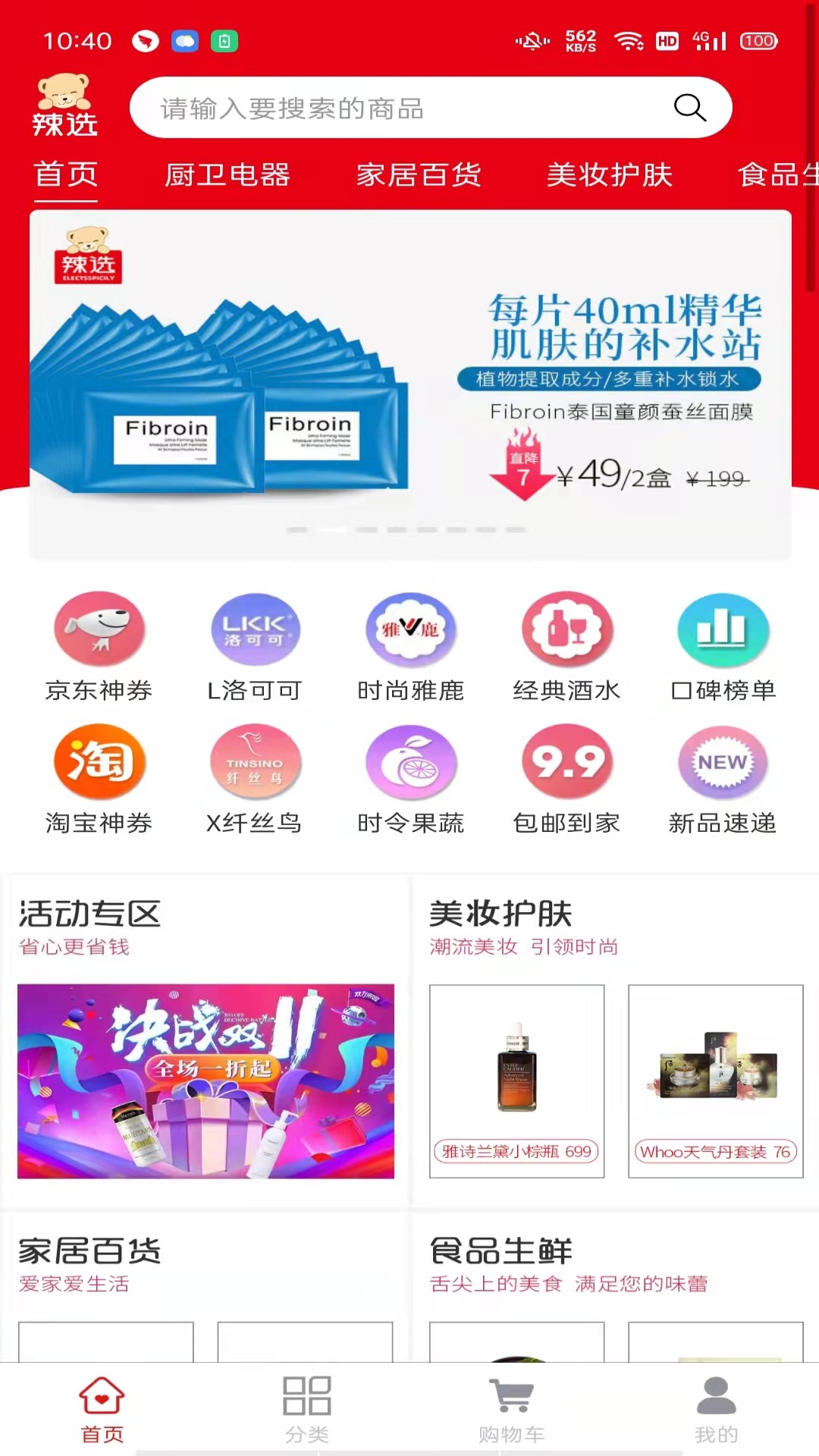The width and height of the screenshot is (819, 1456).
Task: Switch to the 家居百货 tab
Action: point(419,175)
